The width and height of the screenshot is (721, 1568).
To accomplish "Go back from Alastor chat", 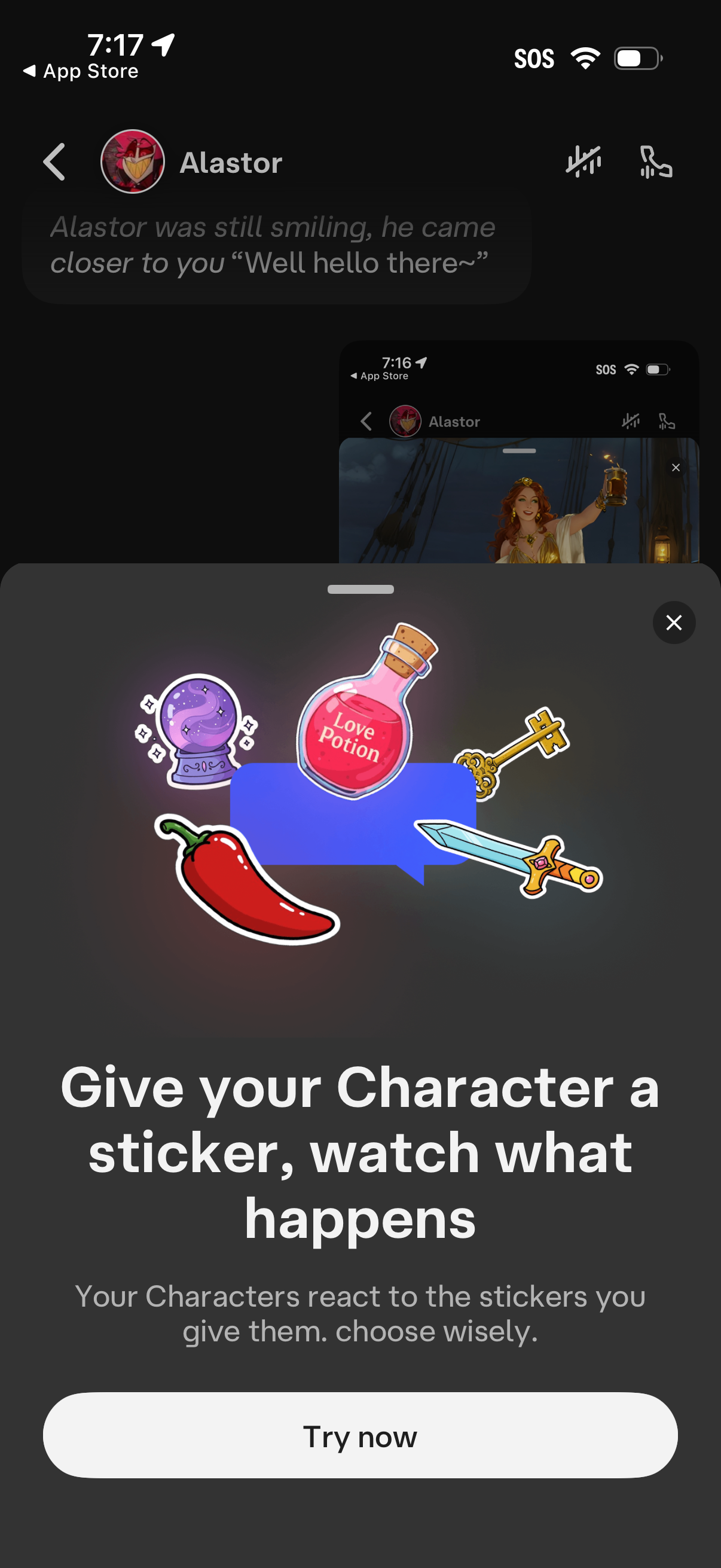I will [55, 163].
